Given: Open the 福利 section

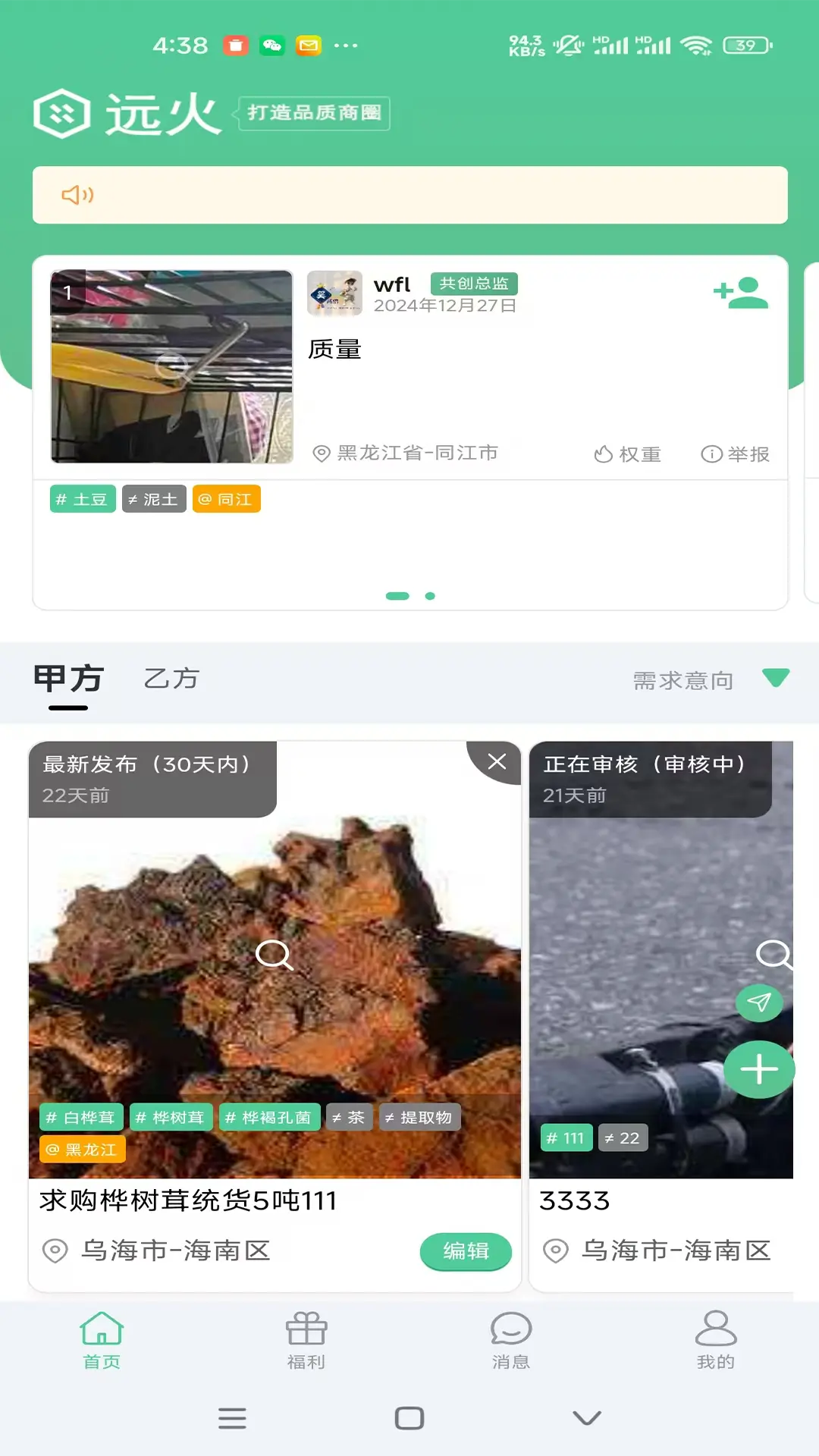Looking at the screenshot, I should pyautogui.click(x=307, y=1341).
